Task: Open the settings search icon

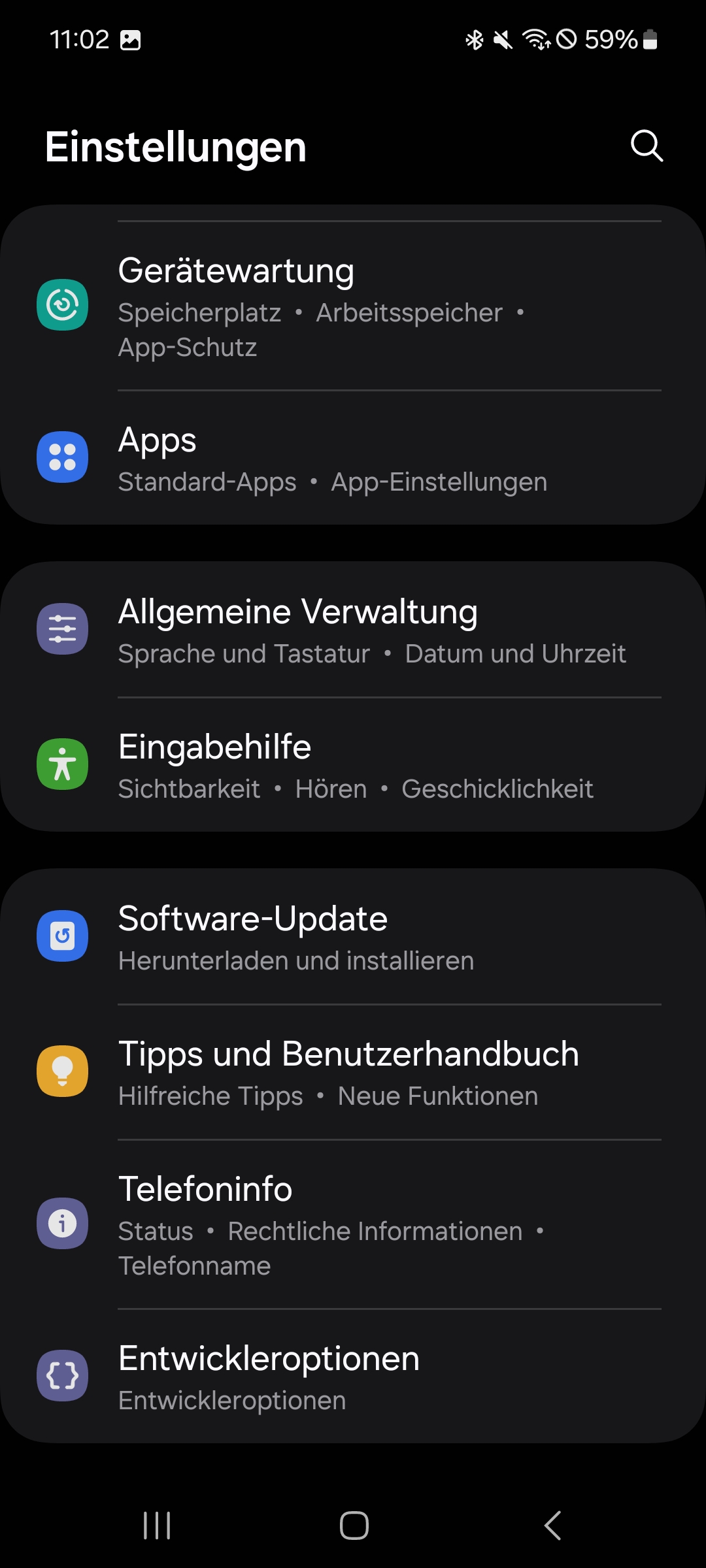Action: pos(647,146)
